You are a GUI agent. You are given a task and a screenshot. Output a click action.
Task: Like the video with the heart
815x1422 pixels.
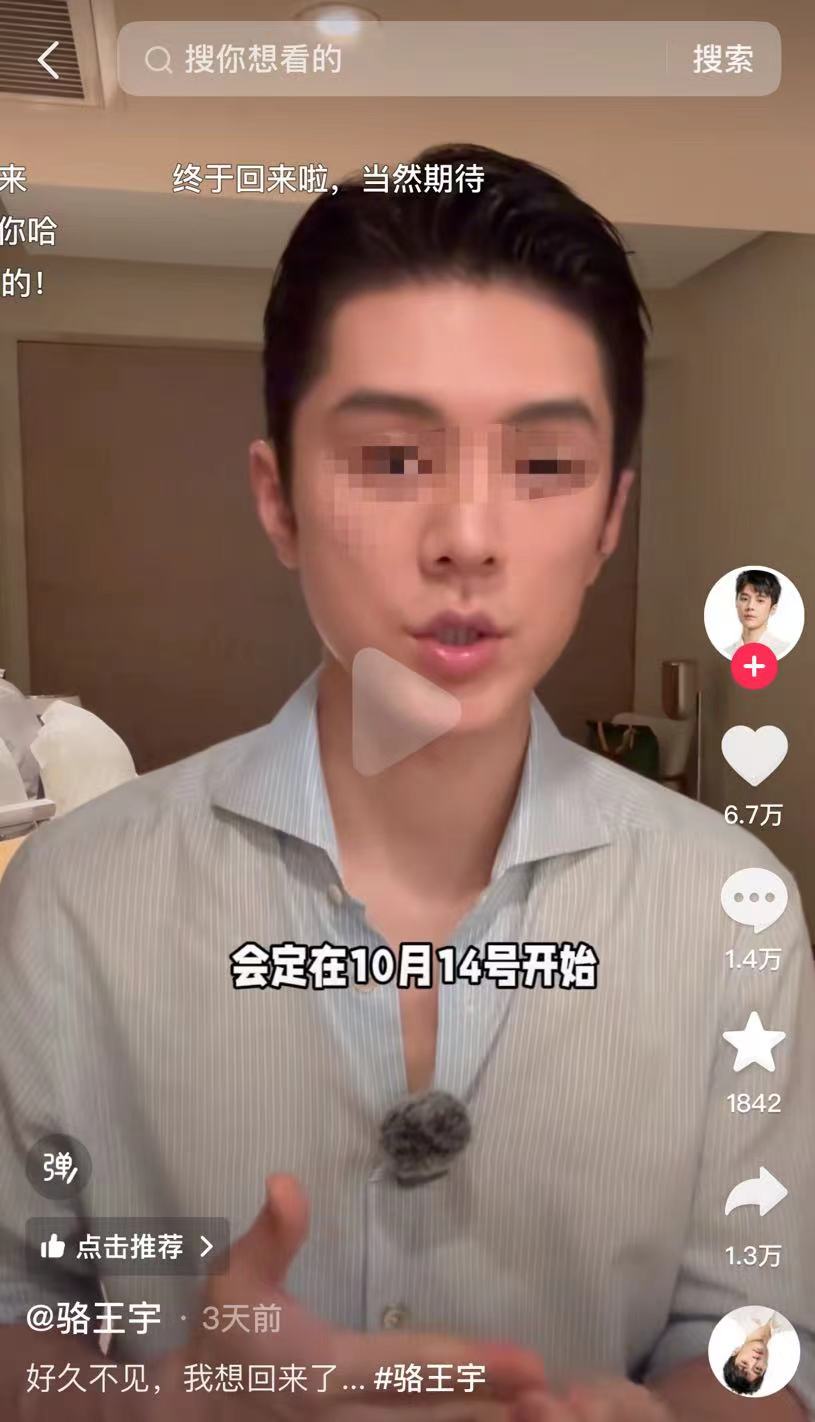754,756
